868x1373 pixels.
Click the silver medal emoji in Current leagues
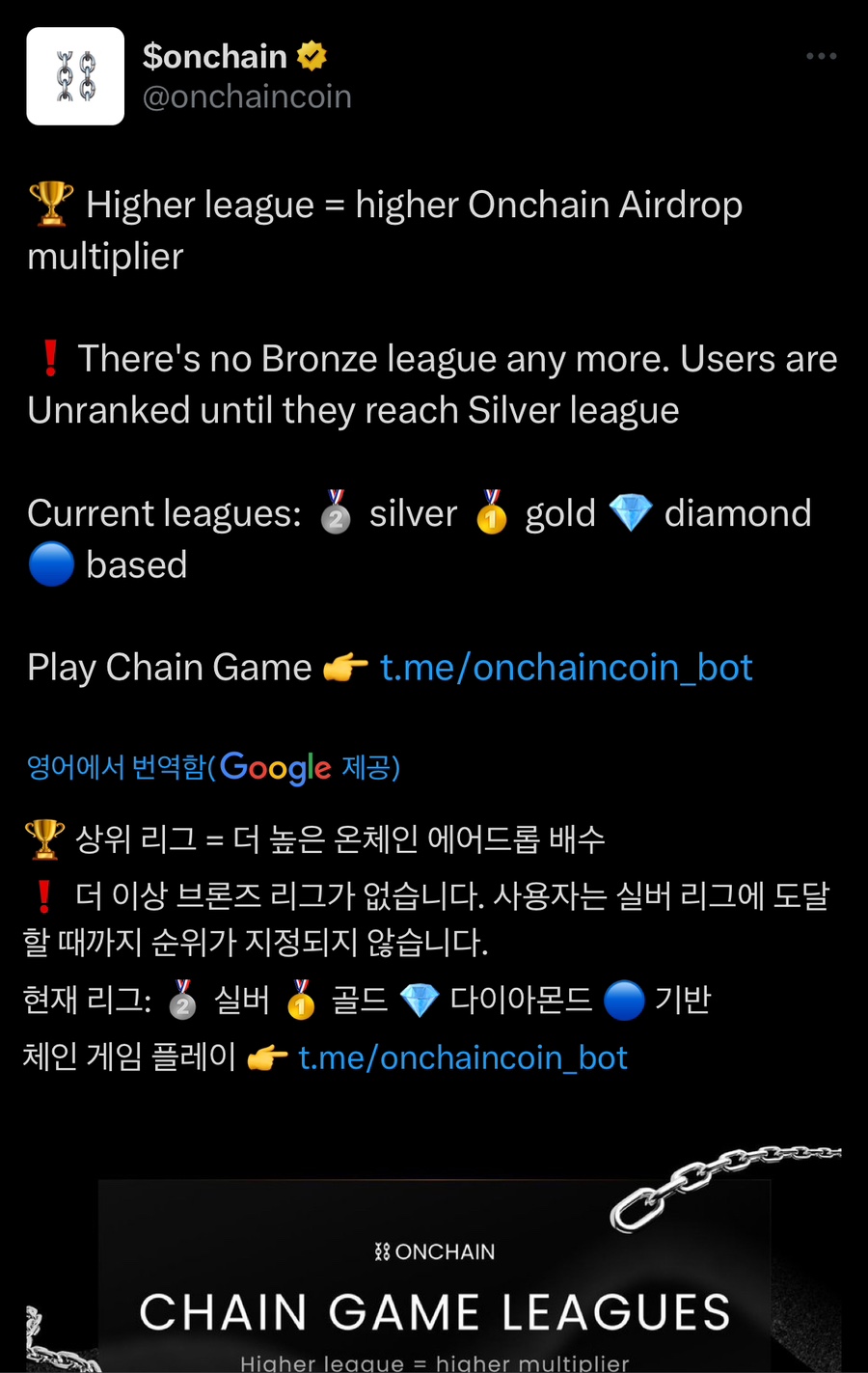click(335, 512)
